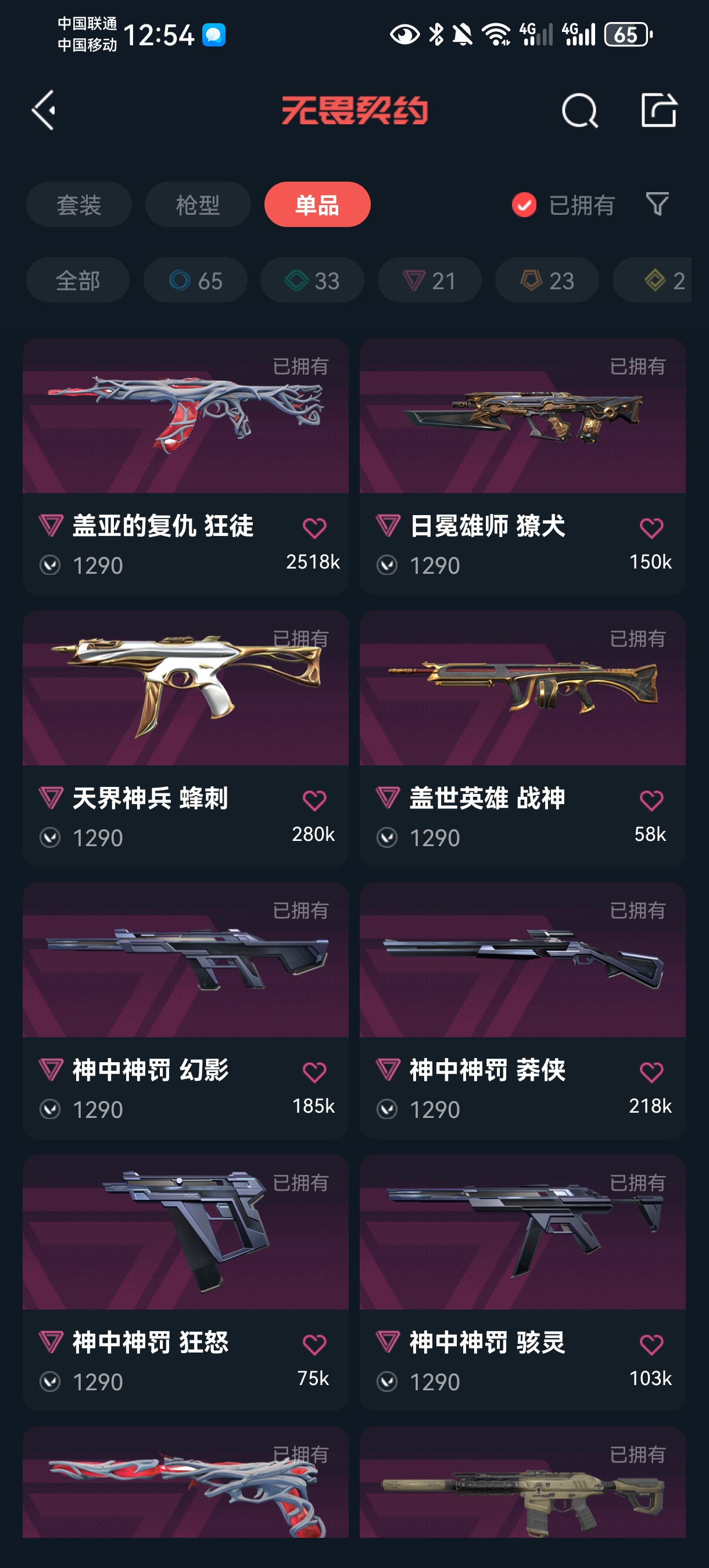Like the 日冕雄师 獠犬 skin
709x1568 pixels.
coord(651,528)
